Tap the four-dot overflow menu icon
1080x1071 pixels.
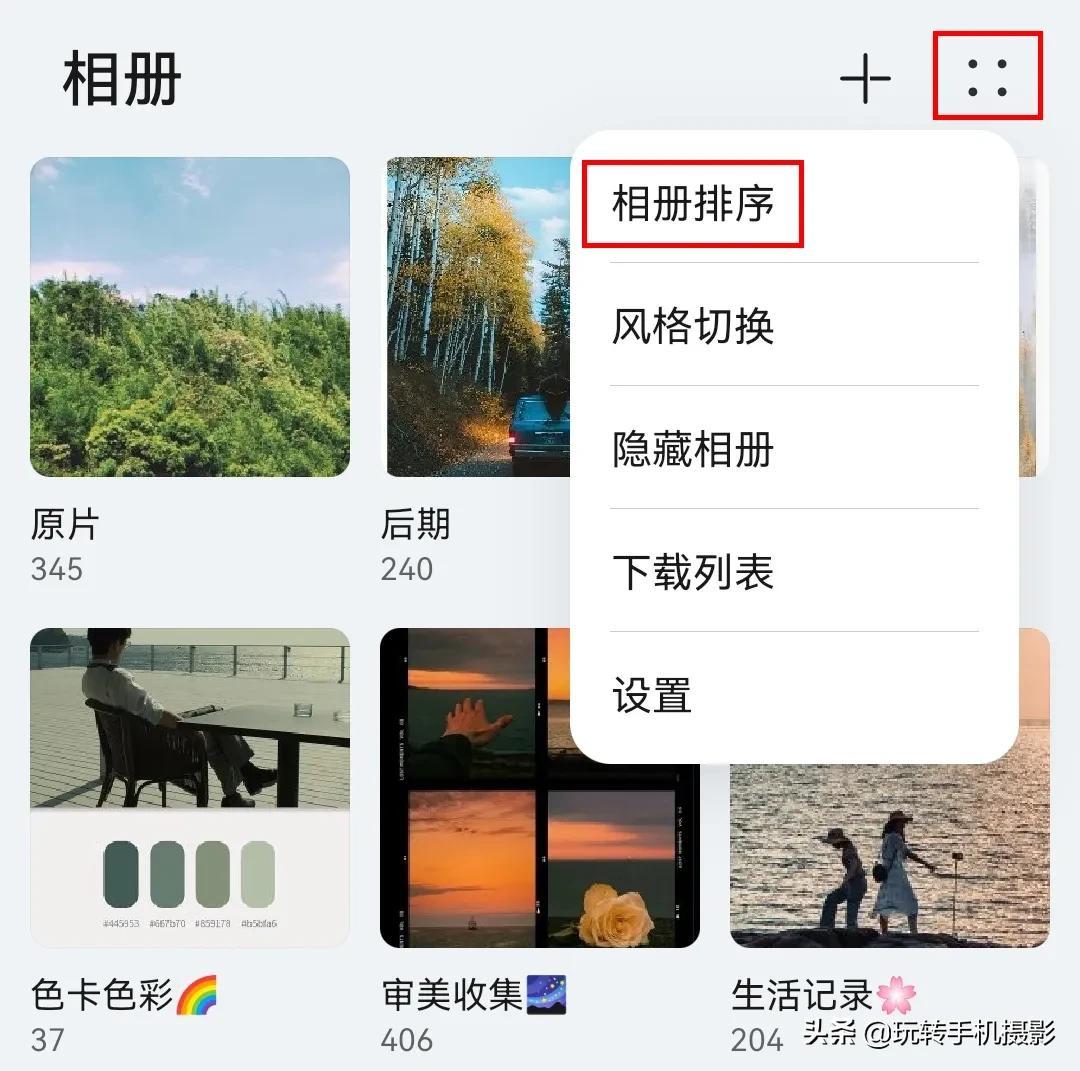(x=987, y=77)
